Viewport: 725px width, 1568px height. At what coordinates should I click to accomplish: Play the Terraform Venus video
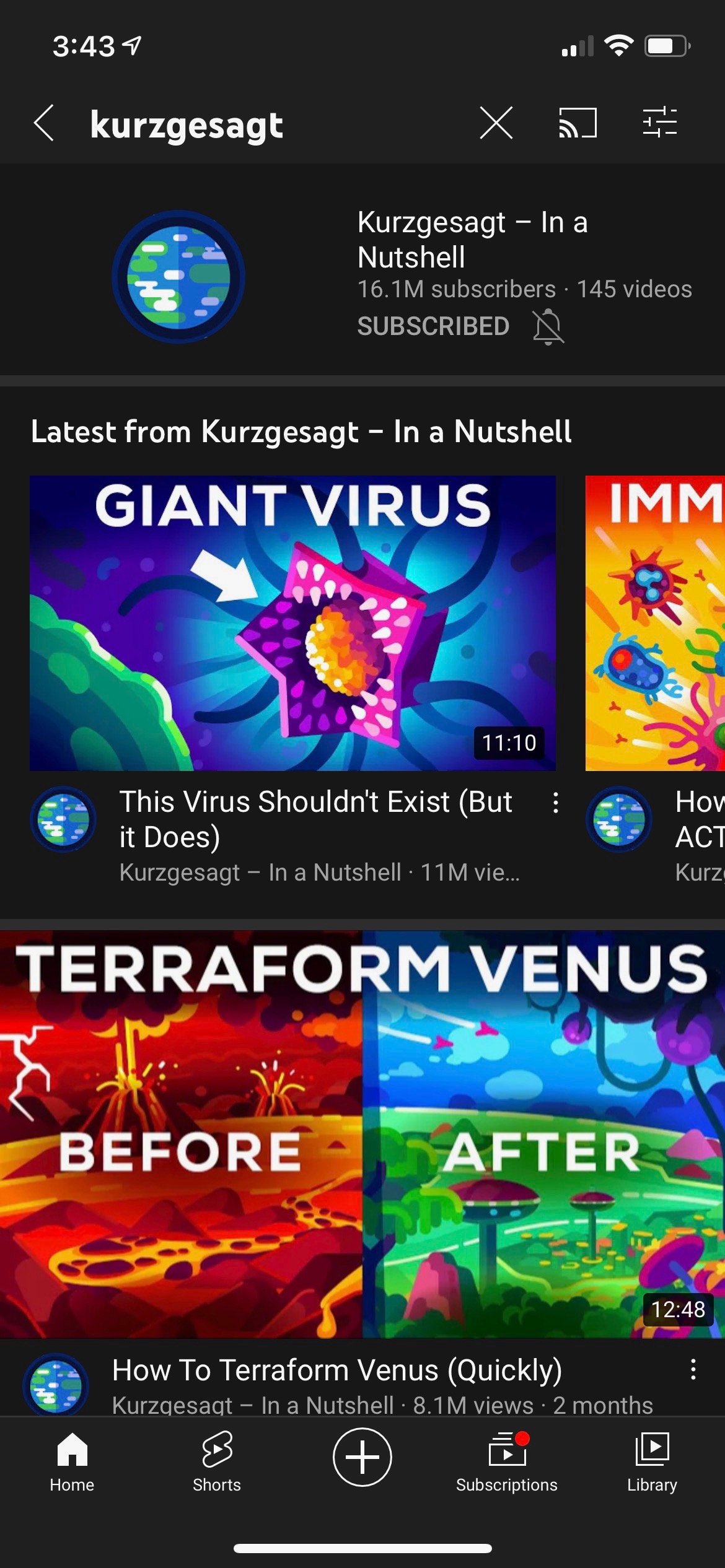click(362, 1133)
